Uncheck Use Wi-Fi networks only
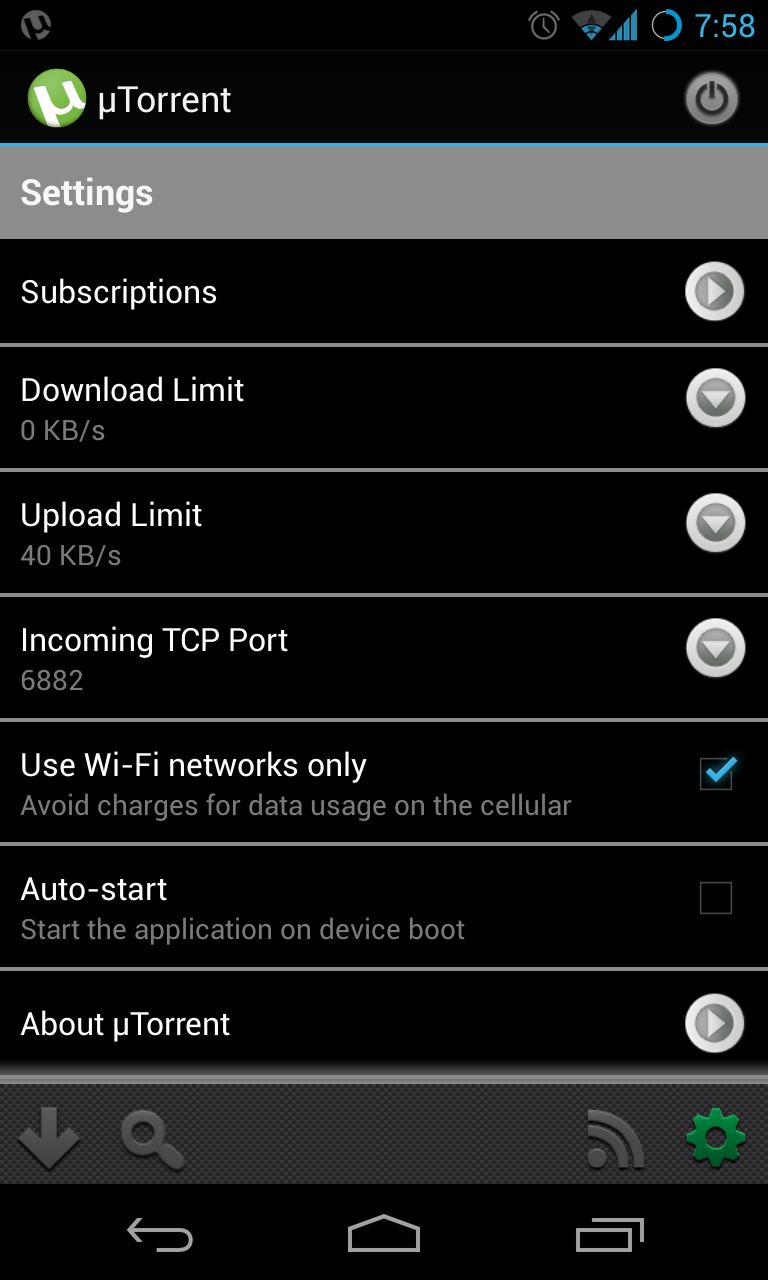 [x=716, y=772]
